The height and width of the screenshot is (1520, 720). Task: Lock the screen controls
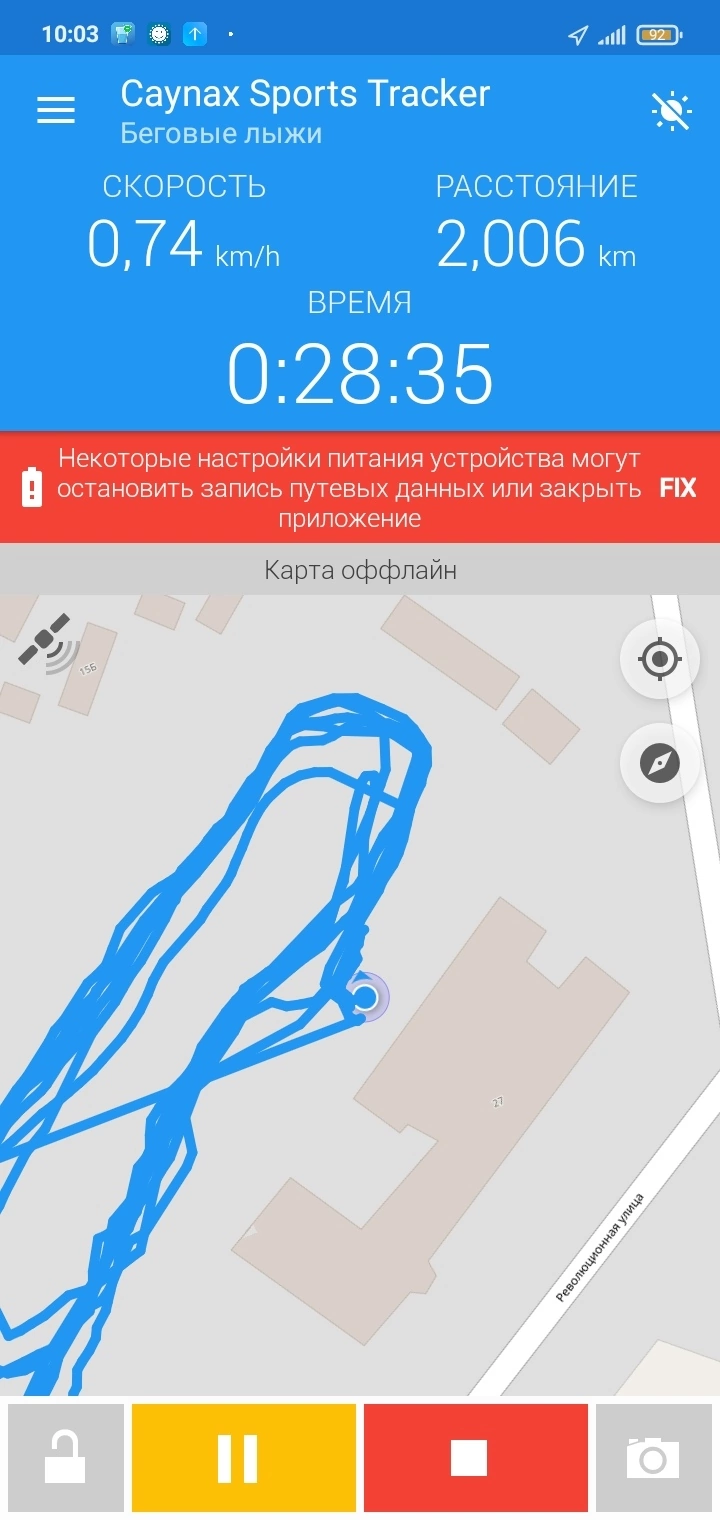pos(66,1458)
